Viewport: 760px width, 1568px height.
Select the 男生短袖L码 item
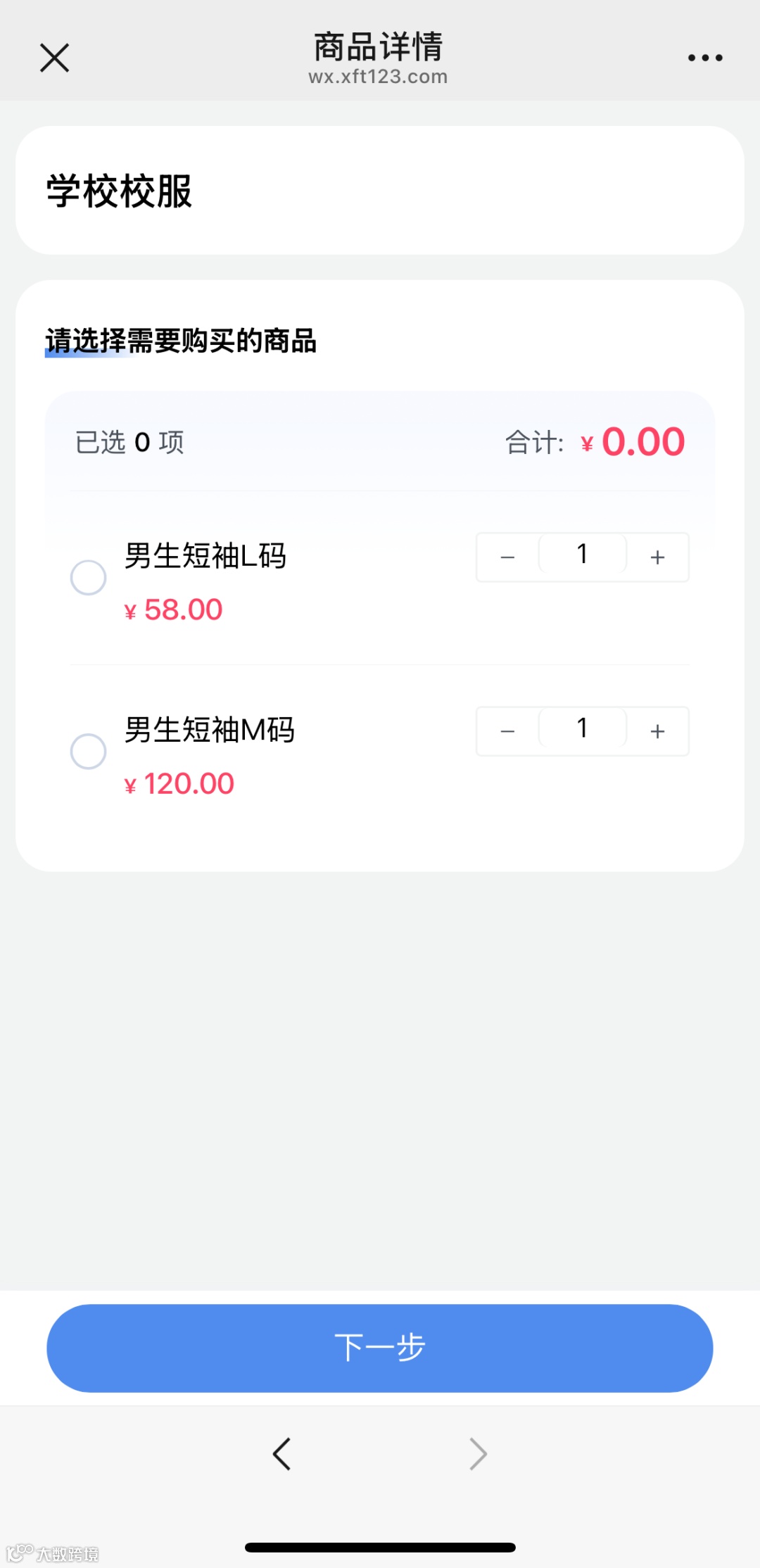[89, 578]
